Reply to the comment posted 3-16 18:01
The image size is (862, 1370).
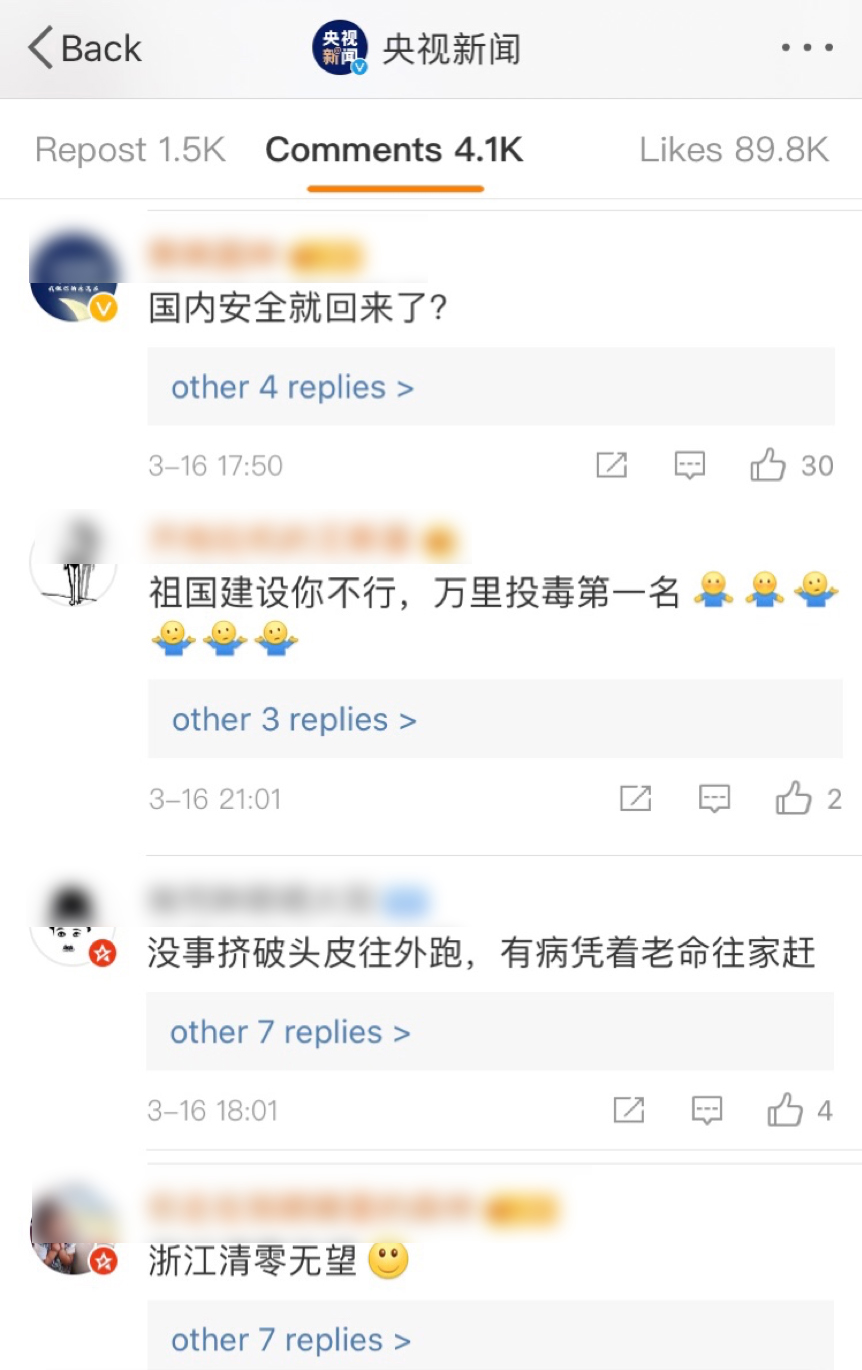[x=707, y=1110]
